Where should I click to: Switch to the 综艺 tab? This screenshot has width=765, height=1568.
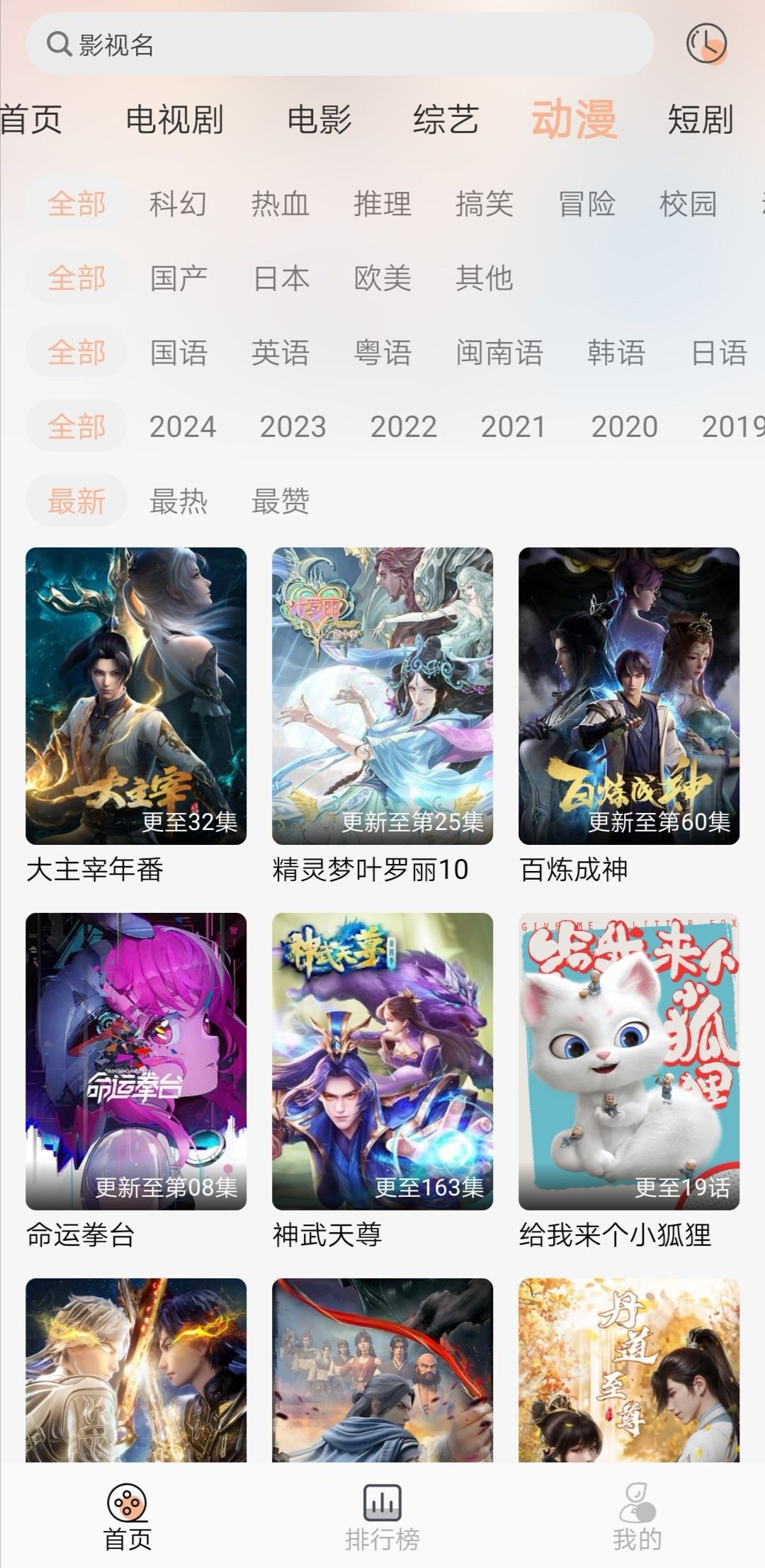click(x=446, y=119)
